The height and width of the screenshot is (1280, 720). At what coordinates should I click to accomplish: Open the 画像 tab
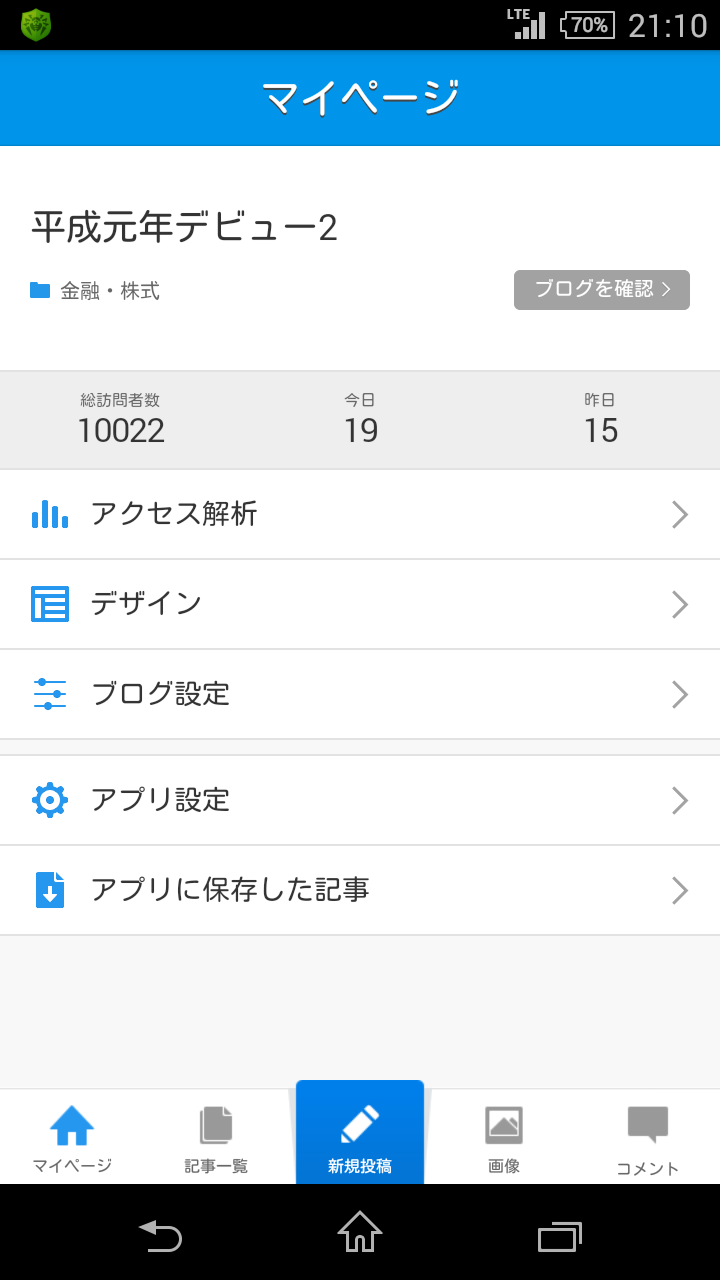pos(504,1138)
